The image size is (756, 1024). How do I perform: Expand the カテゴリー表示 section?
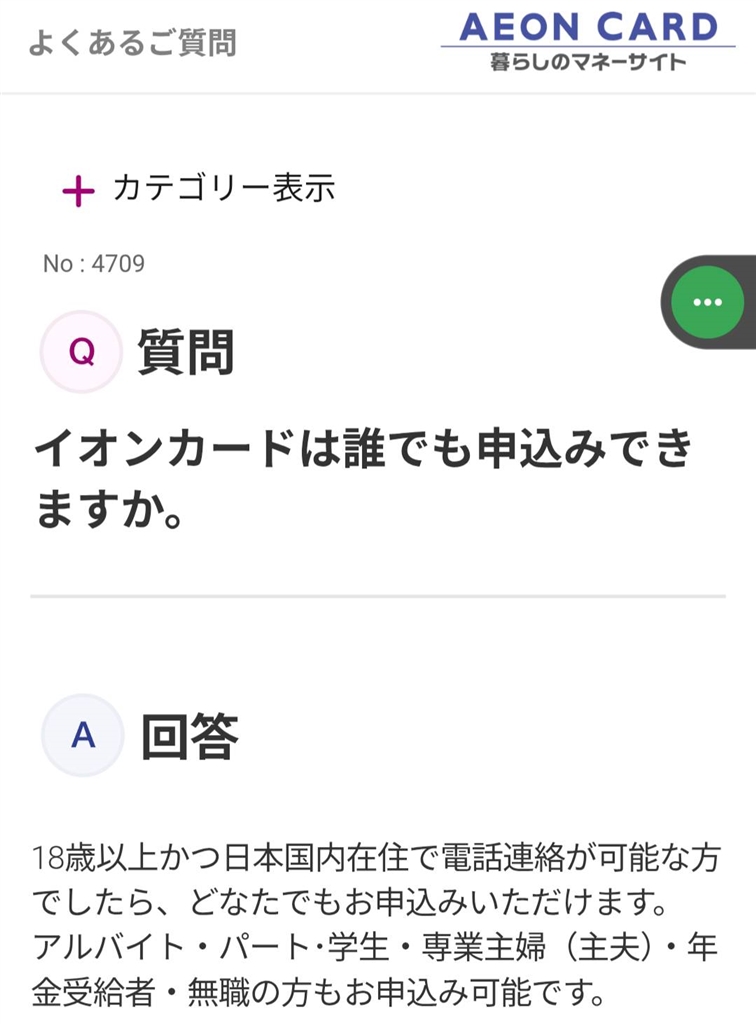click(x=198, y=189)
